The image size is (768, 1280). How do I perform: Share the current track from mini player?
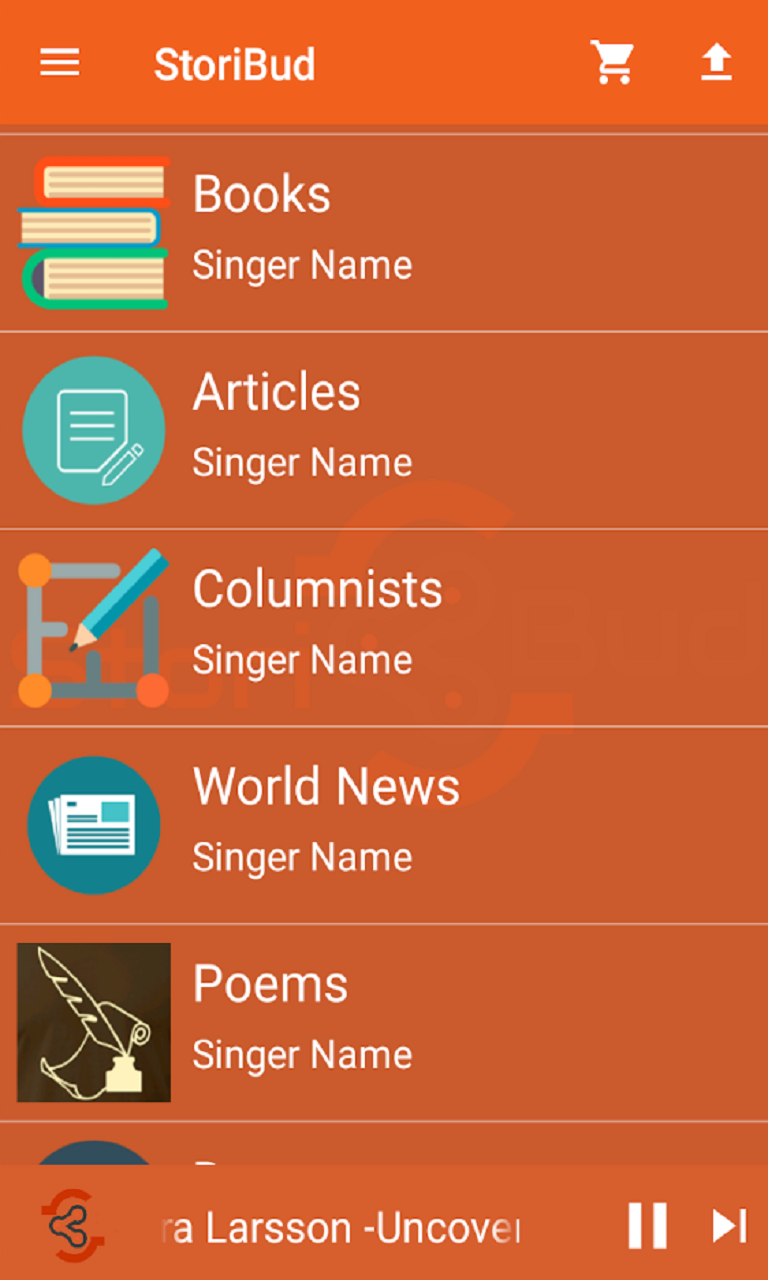[x=72, y=1225]
